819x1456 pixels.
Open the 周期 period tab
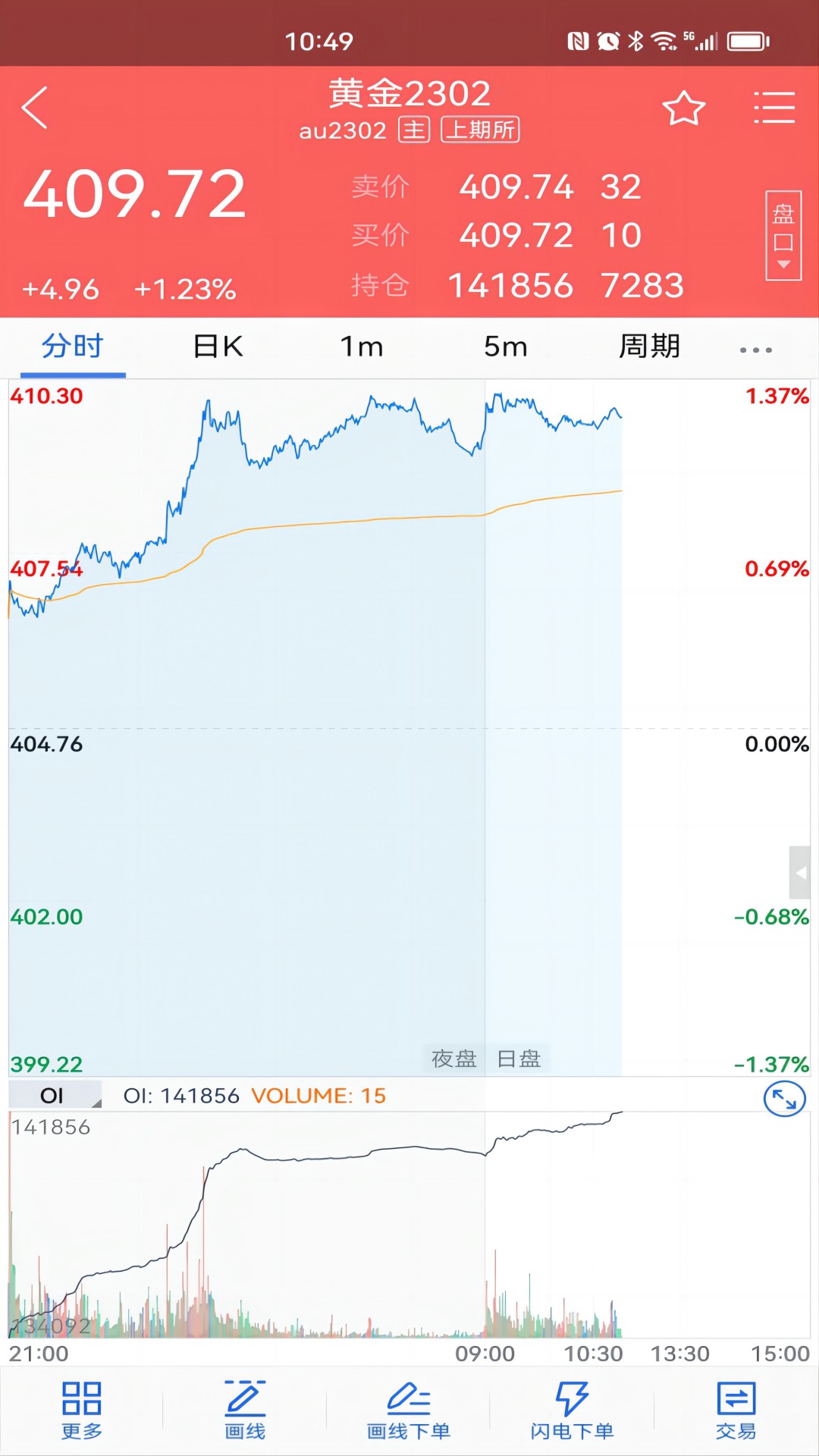tap(649, 347)
